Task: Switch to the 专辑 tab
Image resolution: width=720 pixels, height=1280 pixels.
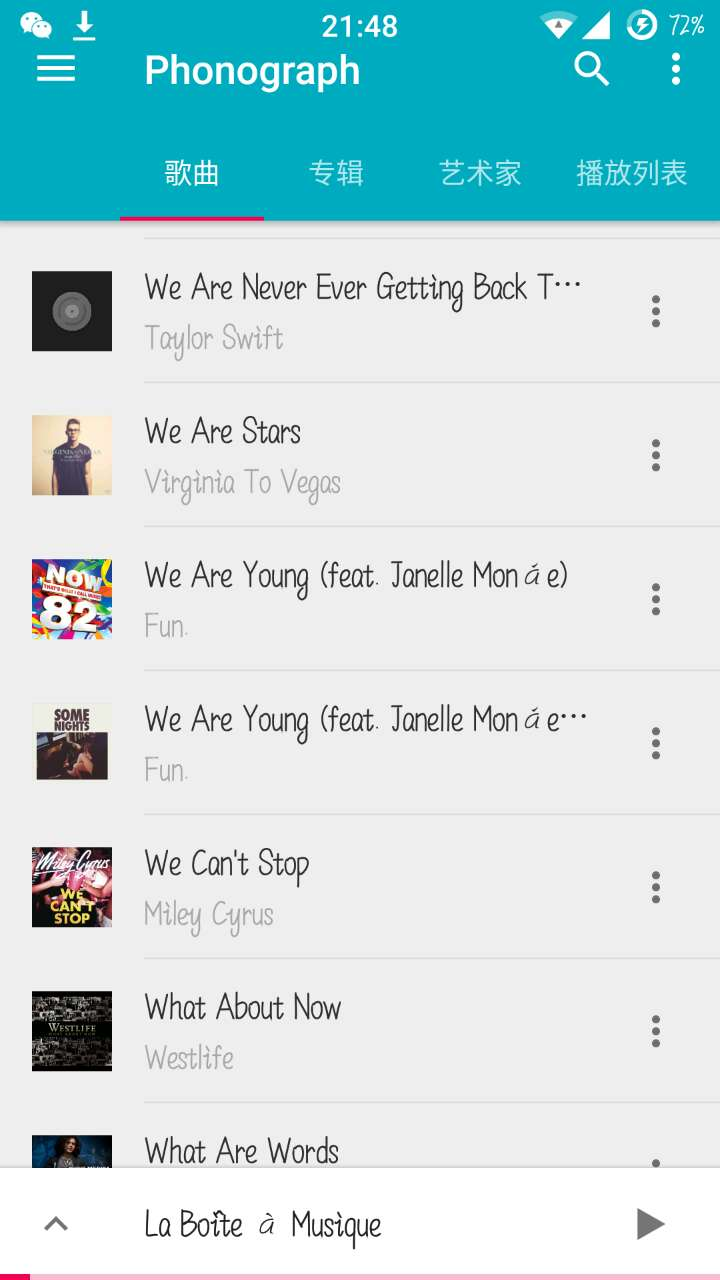Action: click(x=336, y=173)
